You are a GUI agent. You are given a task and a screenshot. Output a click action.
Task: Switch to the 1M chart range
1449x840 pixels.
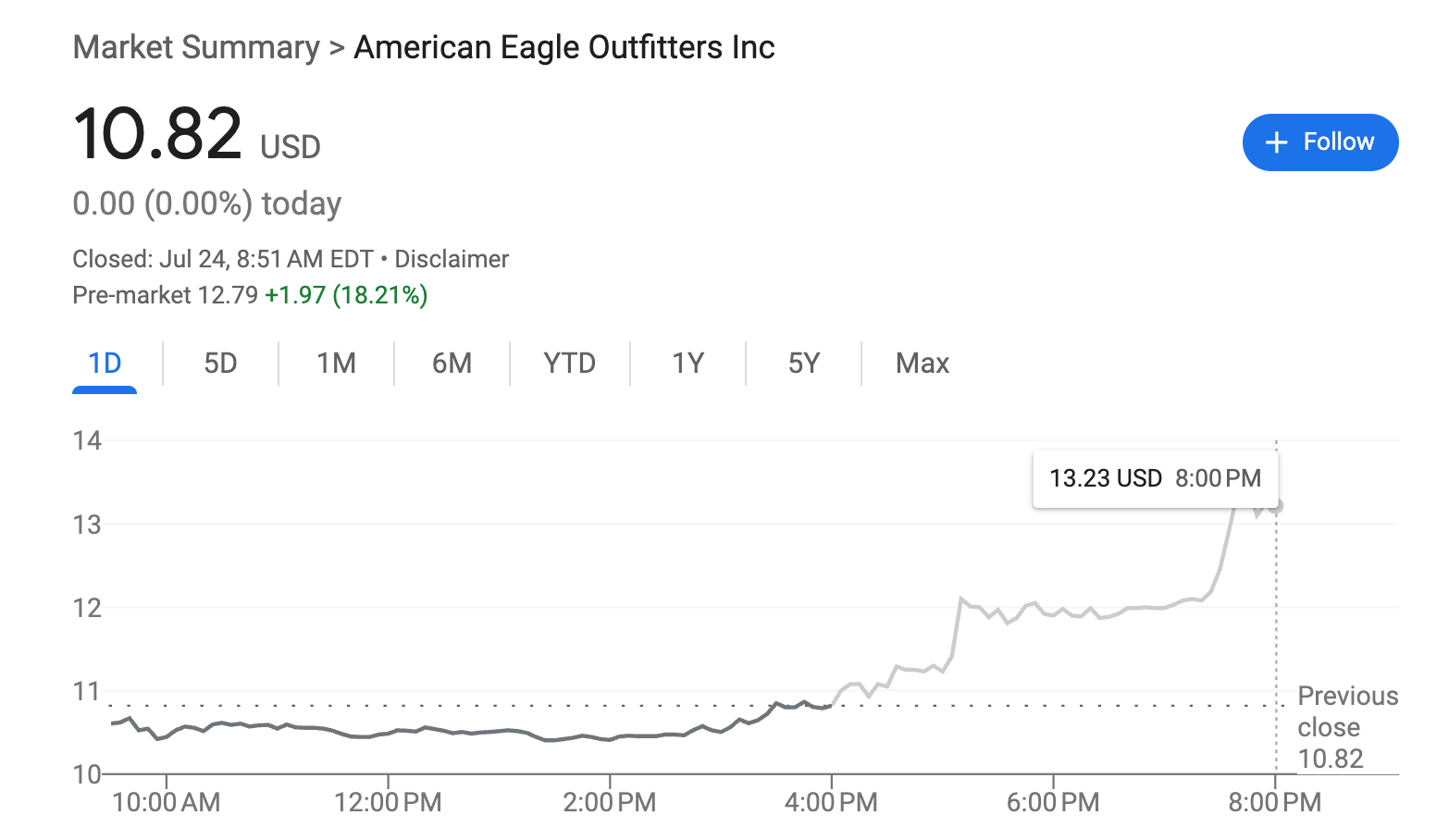(336, 364)
